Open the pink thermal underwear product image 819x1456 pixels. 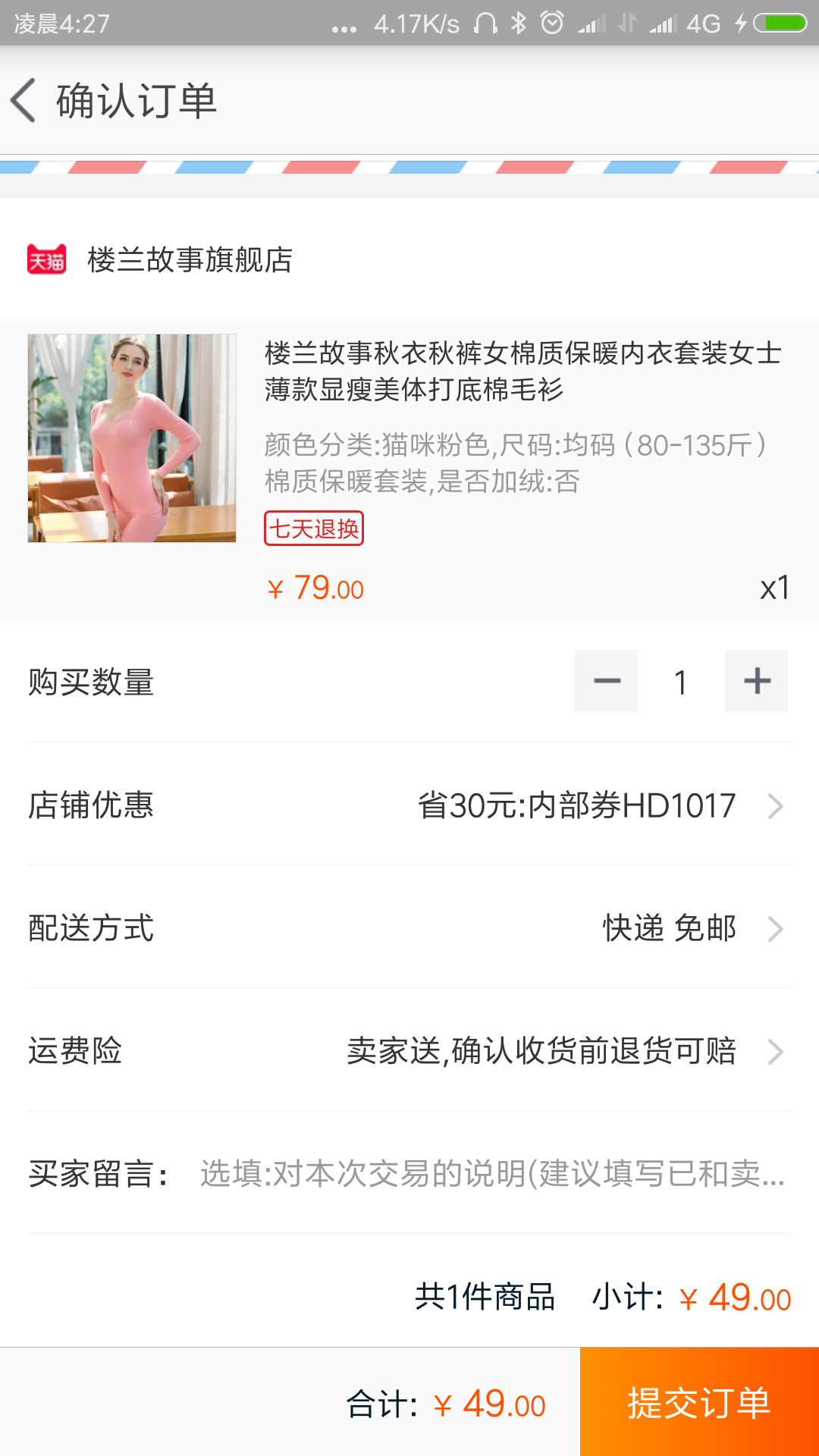coord(132,438)
